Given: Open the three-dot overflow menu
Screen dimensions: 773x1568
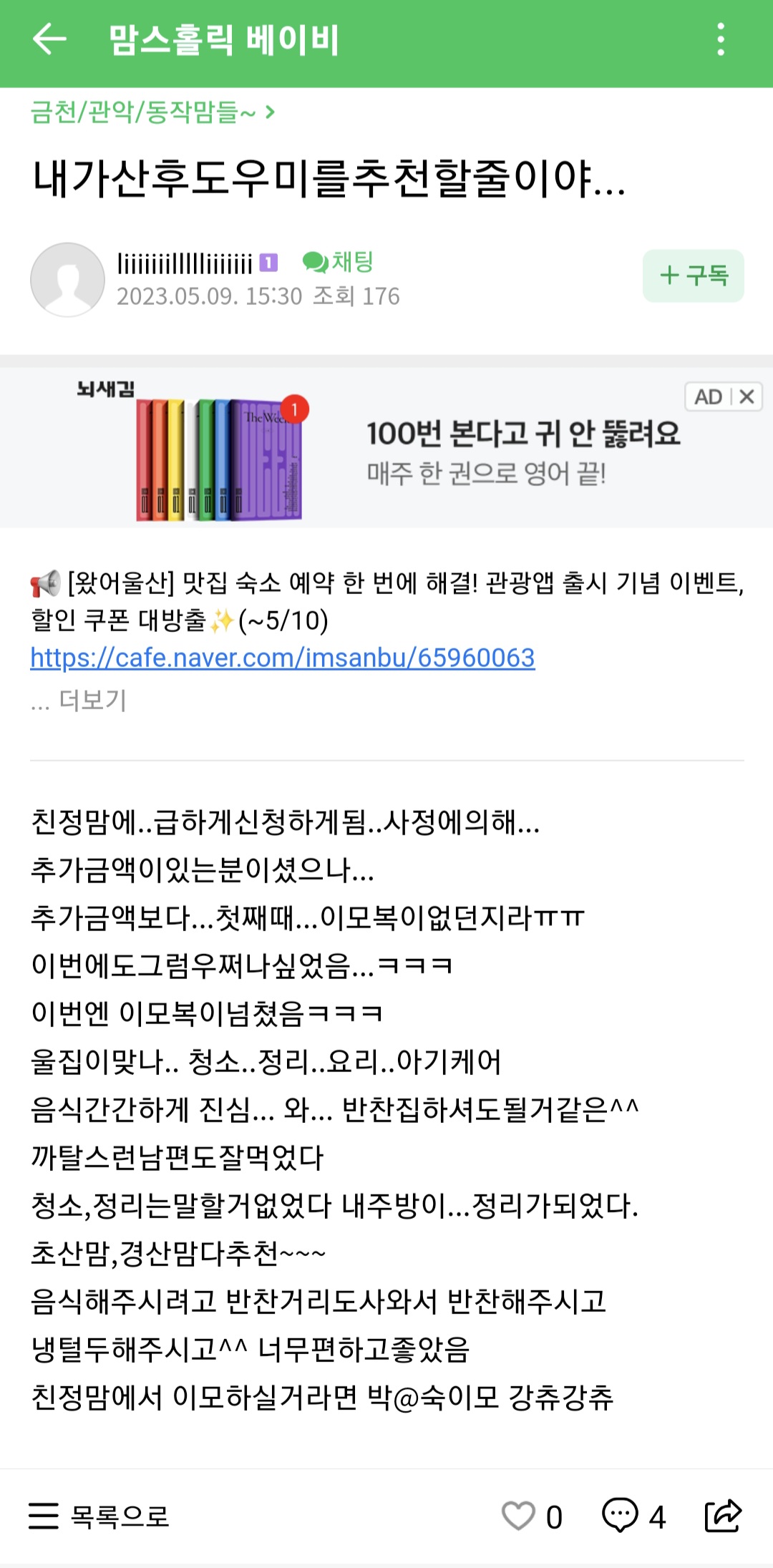Looking at the screenshot, I should coord(721,39).
